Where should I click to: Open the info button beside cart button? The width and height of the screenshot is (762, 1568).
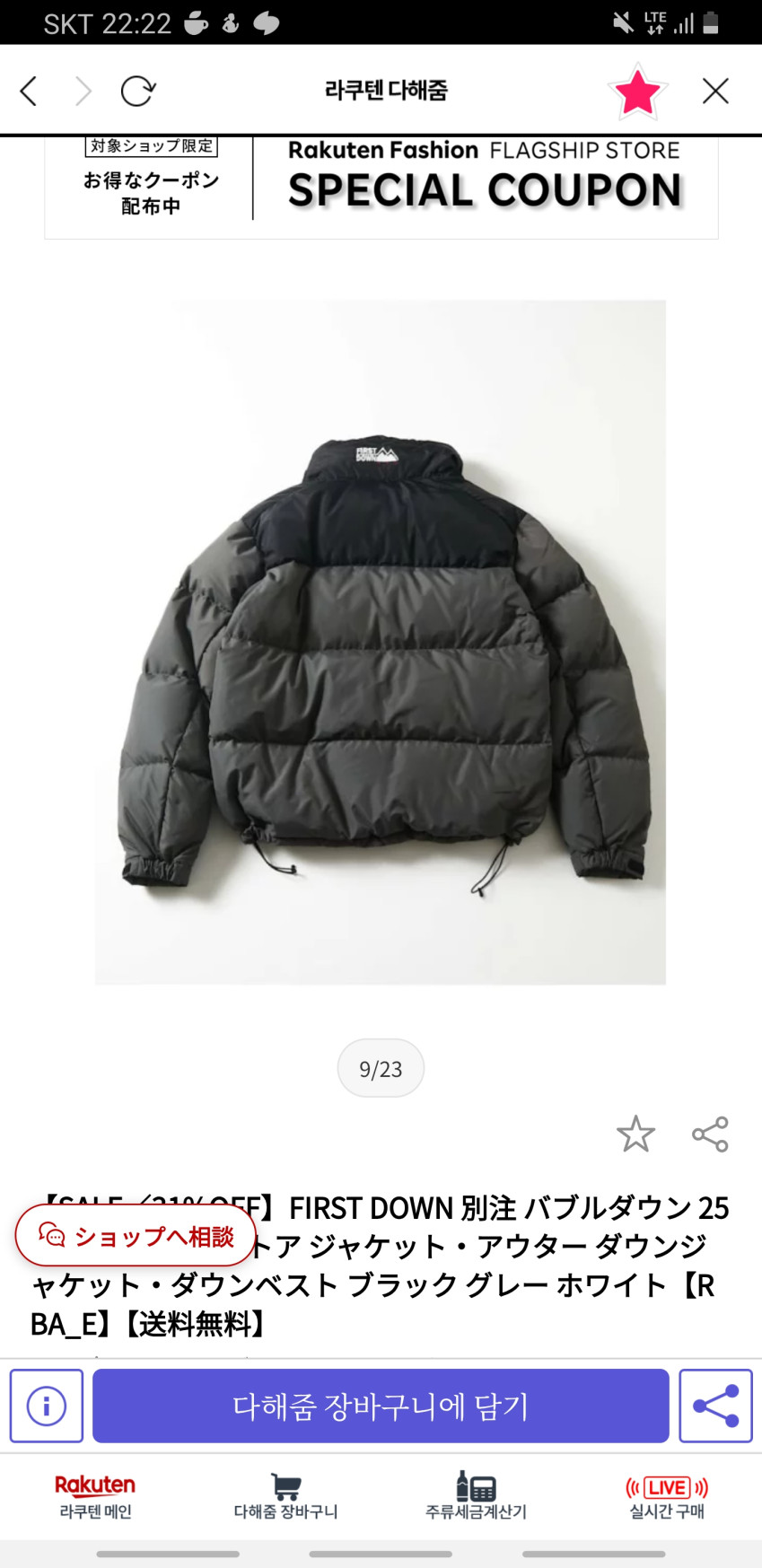coord(47,1406)
